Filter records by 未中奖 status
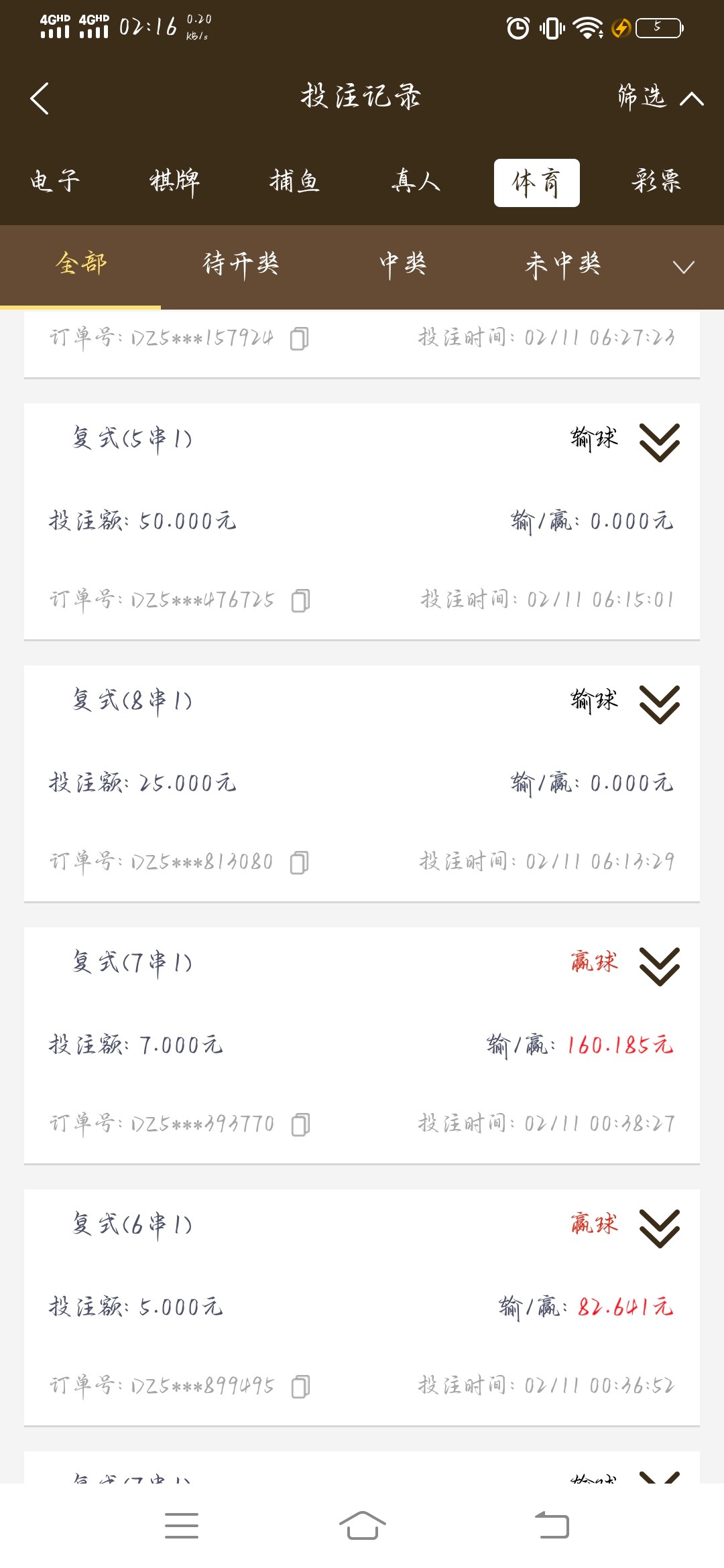This screenshot has width=724, height=1568. (x=563, y=264)
